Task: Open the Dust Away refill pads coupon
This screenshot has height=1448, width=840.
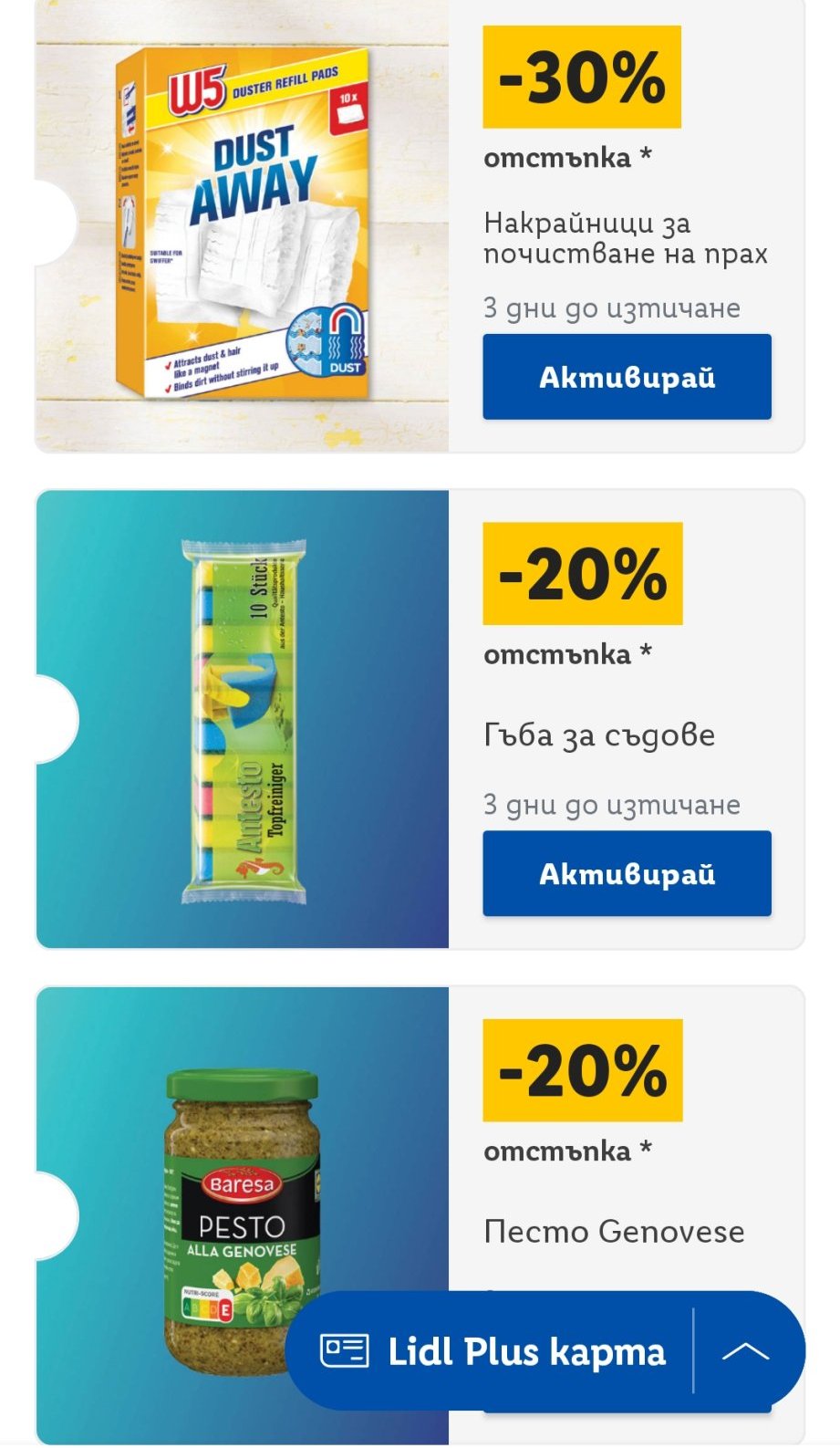Action: pyautogui.click(x=243, y=226)
